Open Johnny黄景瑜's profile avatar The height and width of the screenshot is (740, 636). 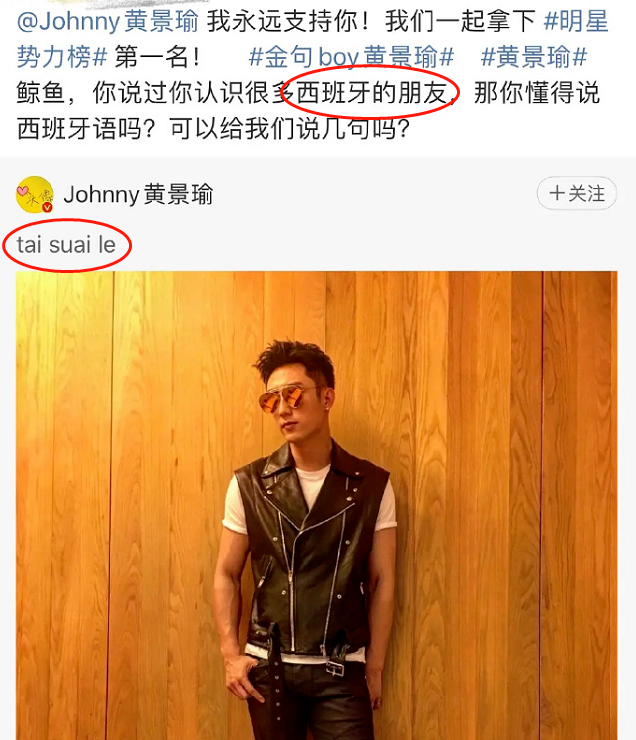click(35, 195)
